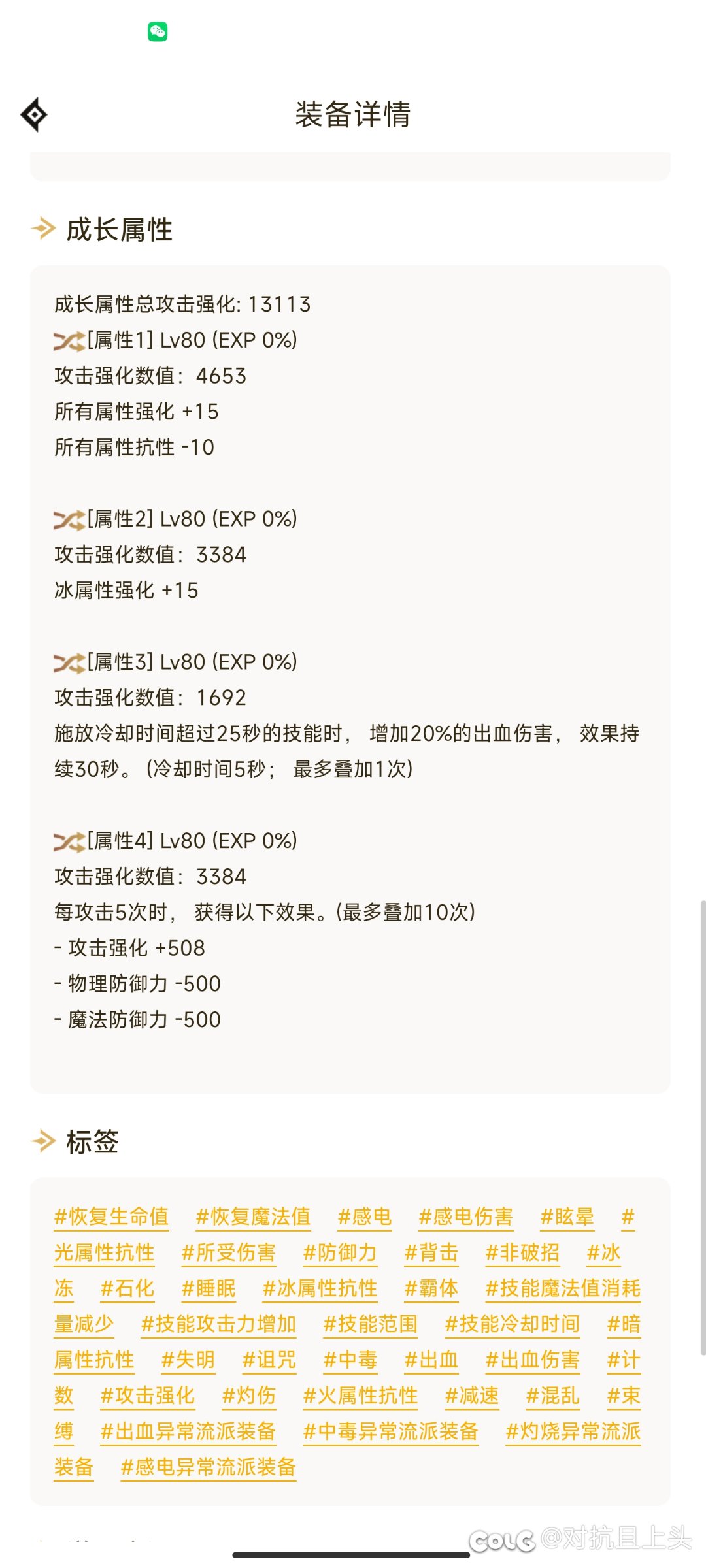Viewport: 706px width, 1568px height.
Task: View items tagged #诅咒
Action: click(269, 1360)
